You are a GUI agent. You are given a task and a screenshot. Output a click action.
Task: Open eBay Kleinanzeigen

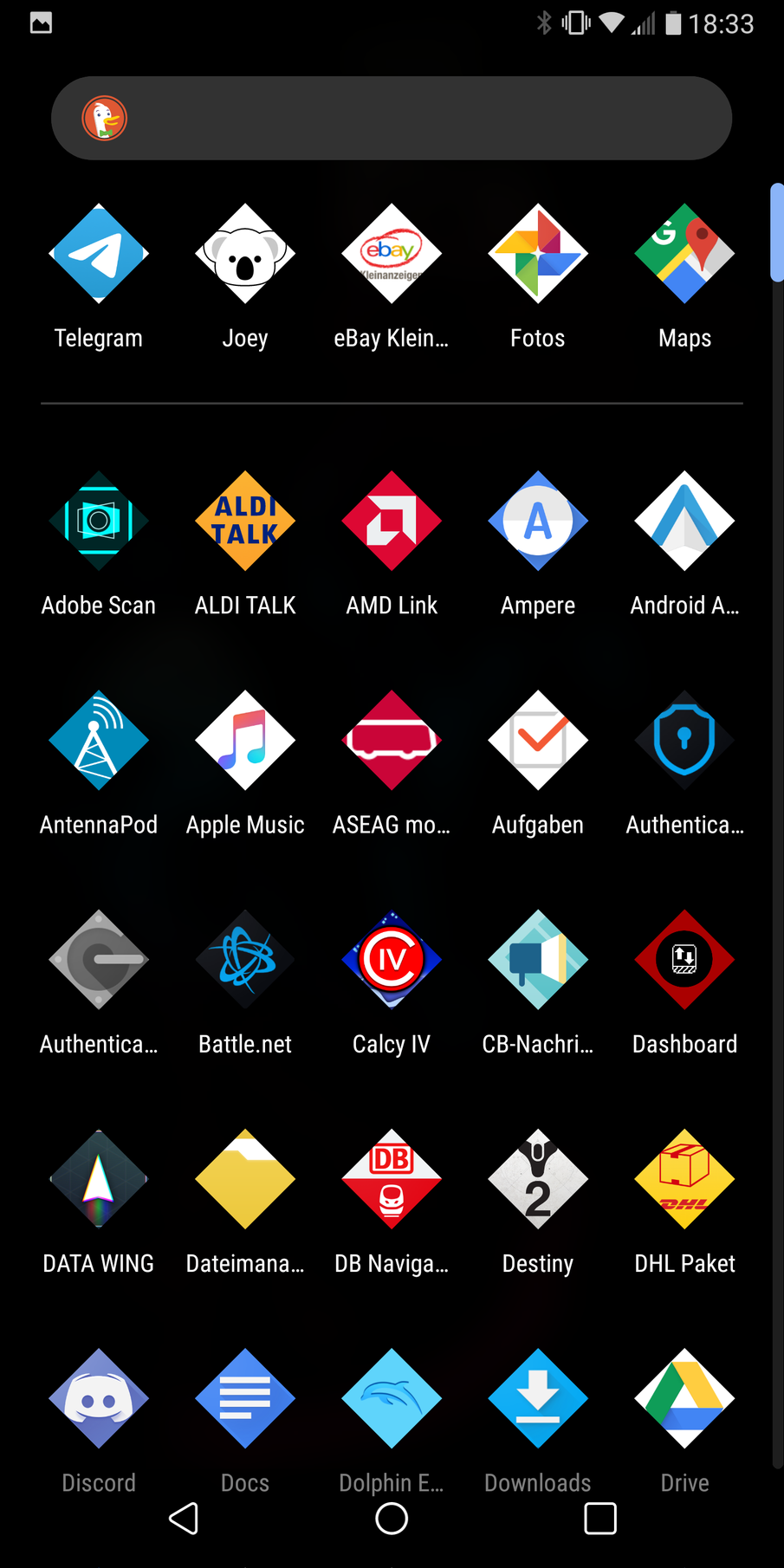pos(392,254)
